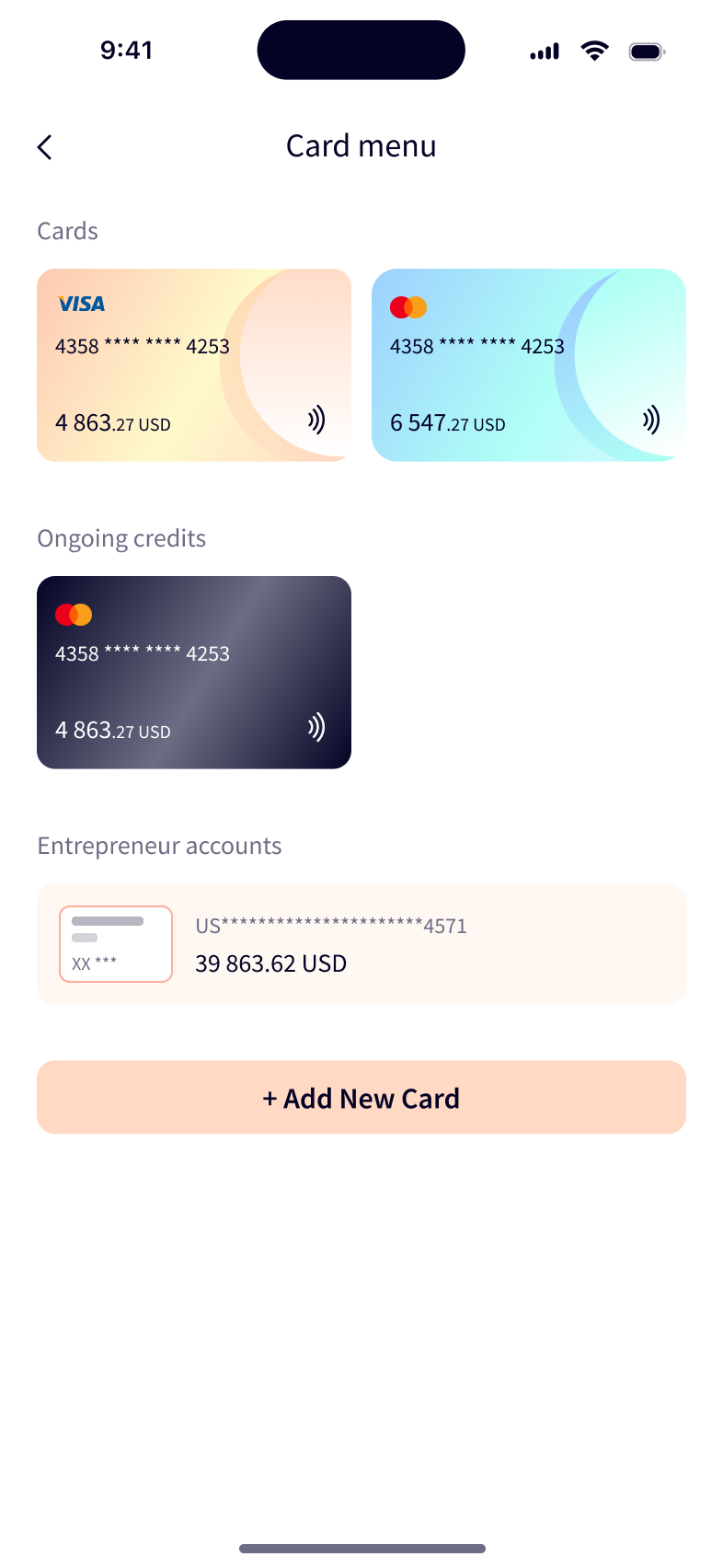Screen dimensions: 723x1568
Task: Open the dark credit card under Ongoing credits
Action: (x=194, y=673)
